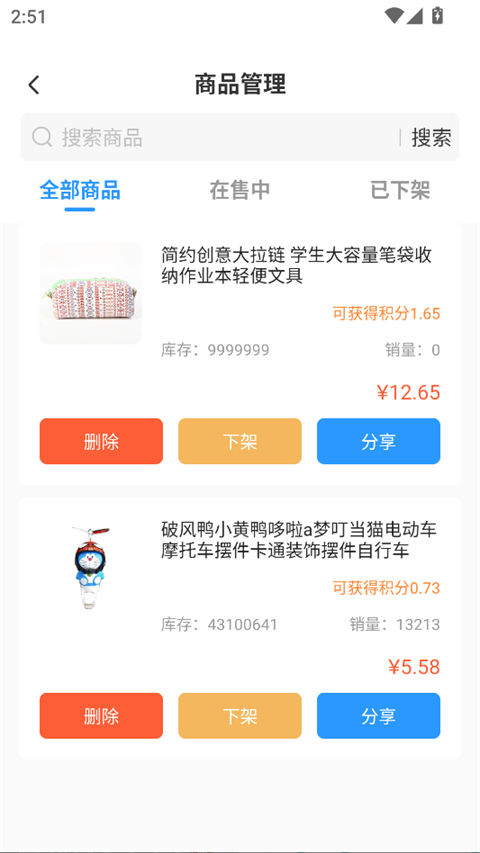Tap 下架 for the 破风鸭 product

240,716
